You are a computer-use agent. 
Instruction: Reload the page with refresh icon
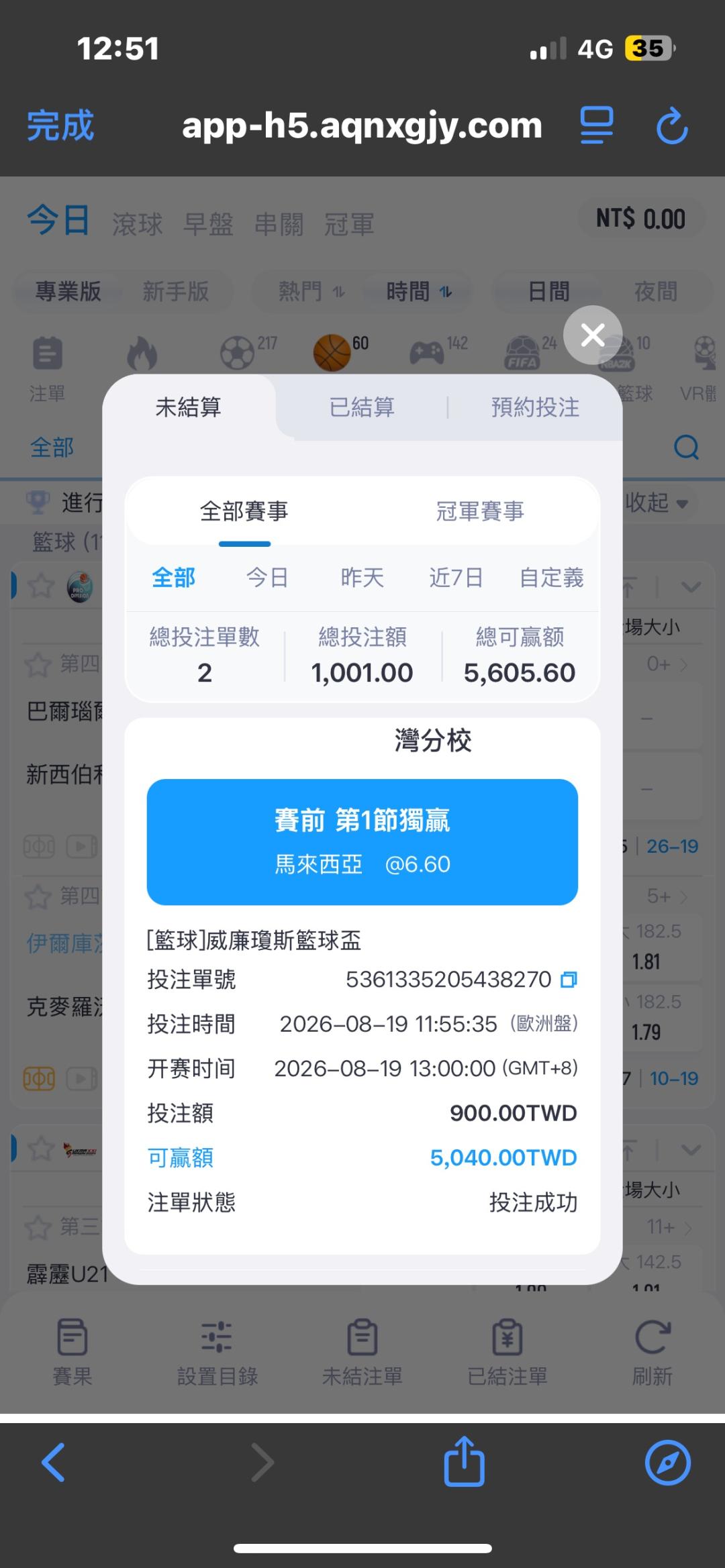(x=672, y=126)
